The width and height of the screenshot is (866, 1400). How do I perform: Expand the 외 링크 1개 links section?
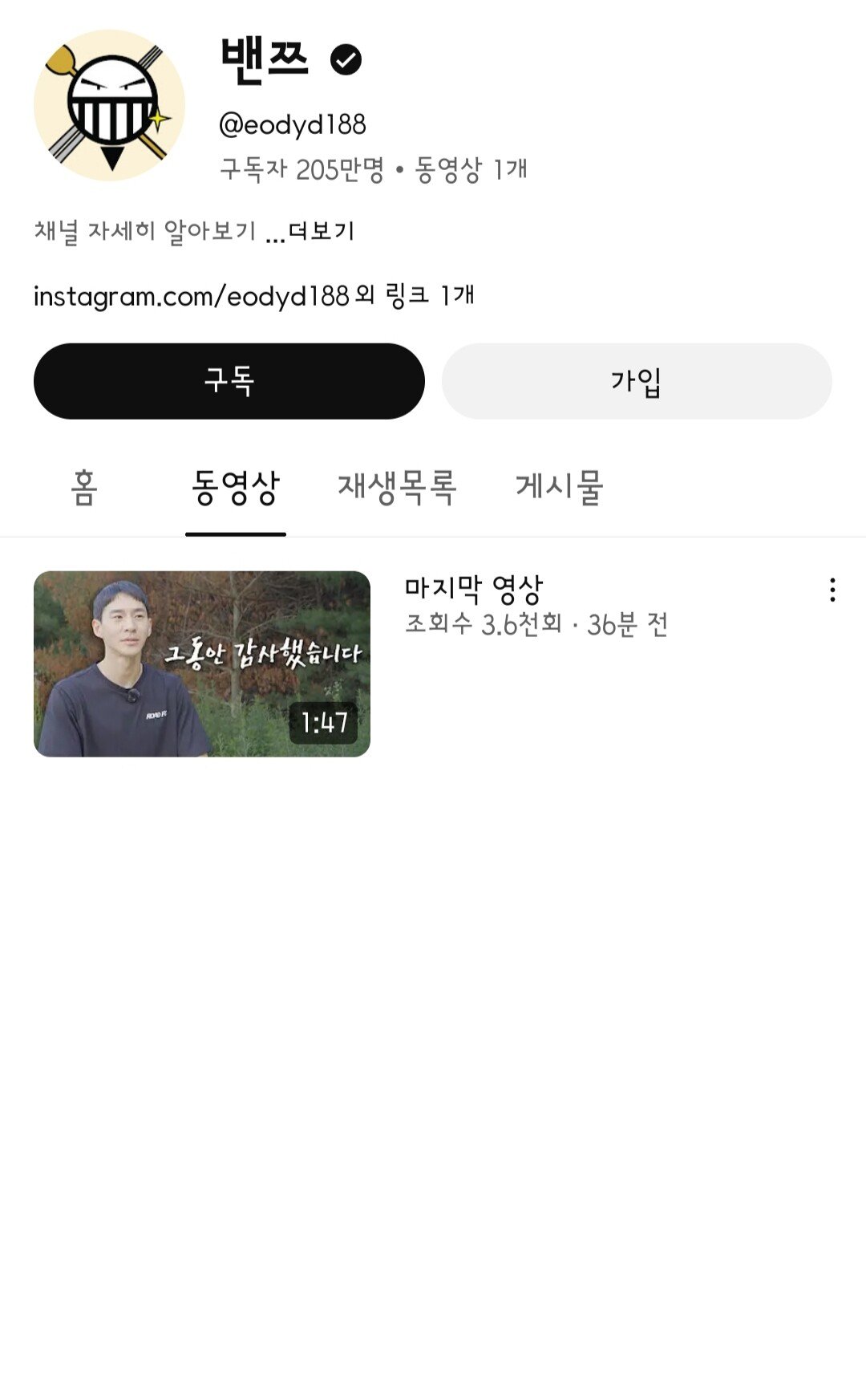pyautogui.click(x=413, y=294)
